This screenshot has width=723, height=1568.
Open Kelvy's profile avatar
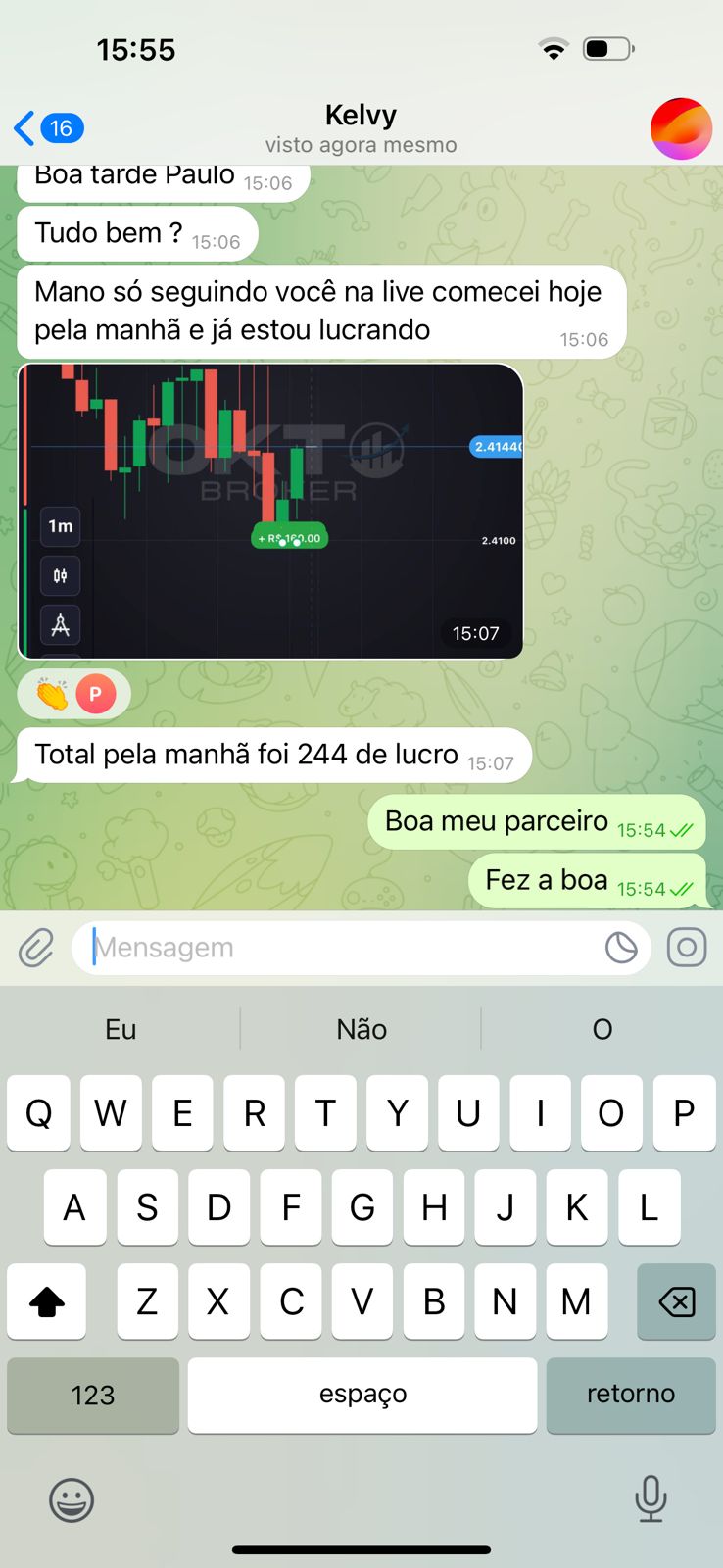(x=681, y=128)
